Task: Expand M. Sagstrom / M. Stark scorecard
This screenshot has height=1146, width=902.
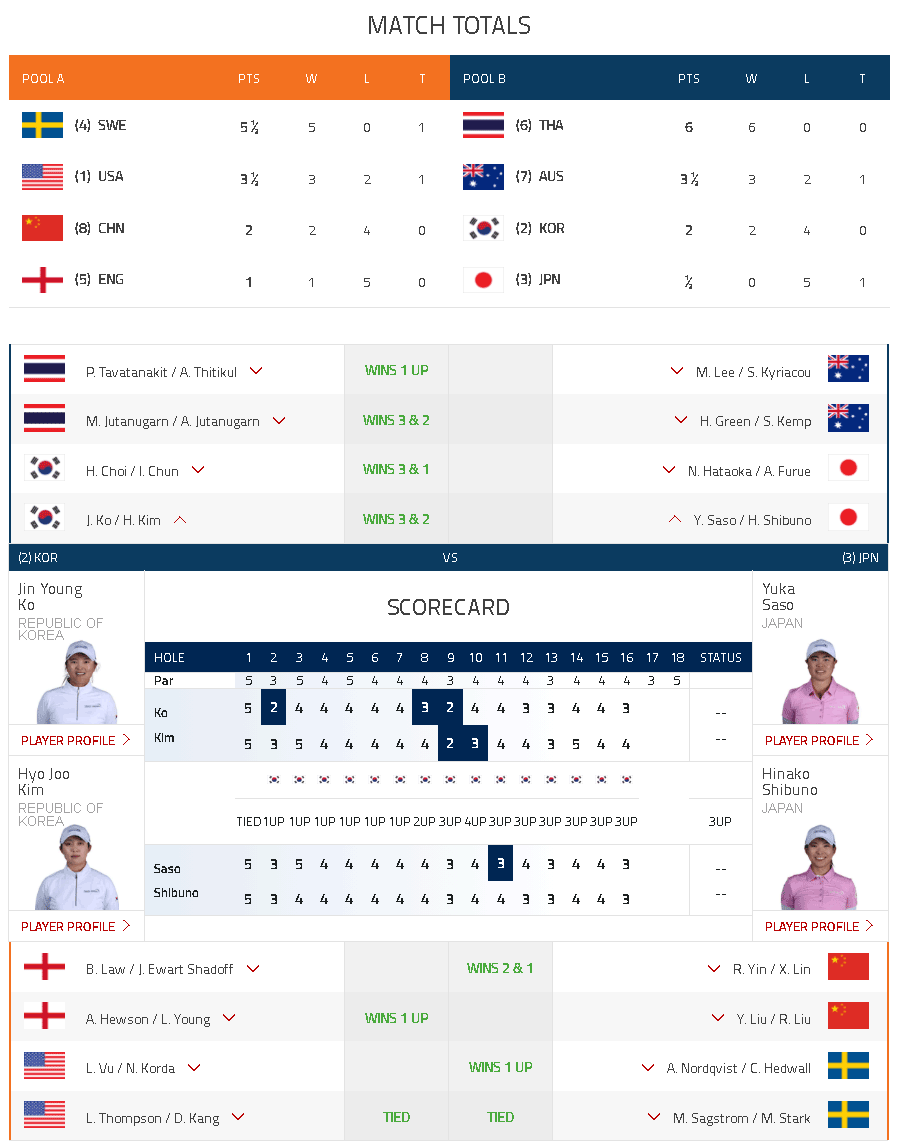Action: coord(654,1118)
